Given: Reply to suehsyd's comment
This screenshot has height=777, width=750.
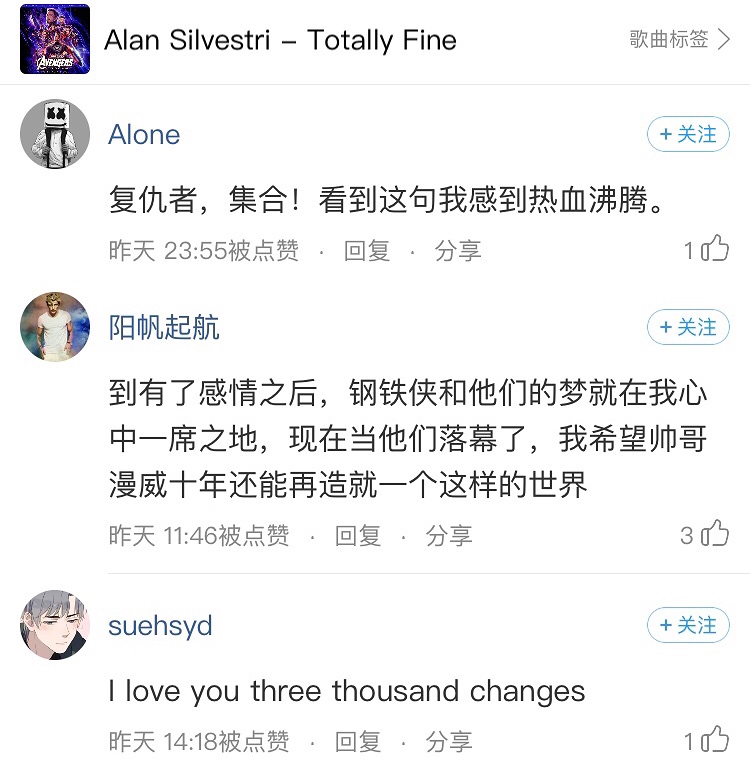Looking at the screenshot, I should pos(358,742).
